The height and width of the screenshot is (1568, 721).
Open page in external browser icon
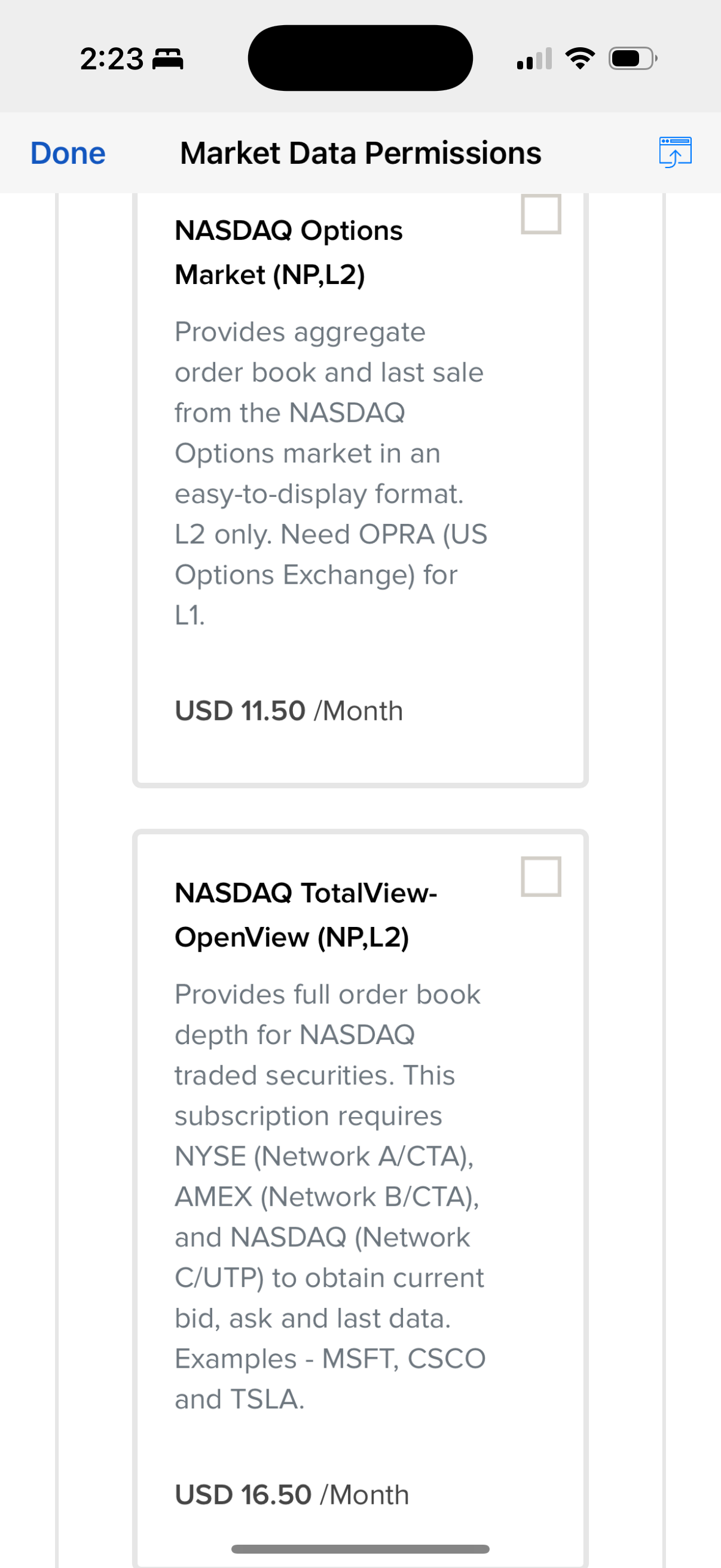pyautogui.click(x=675, y=152)
